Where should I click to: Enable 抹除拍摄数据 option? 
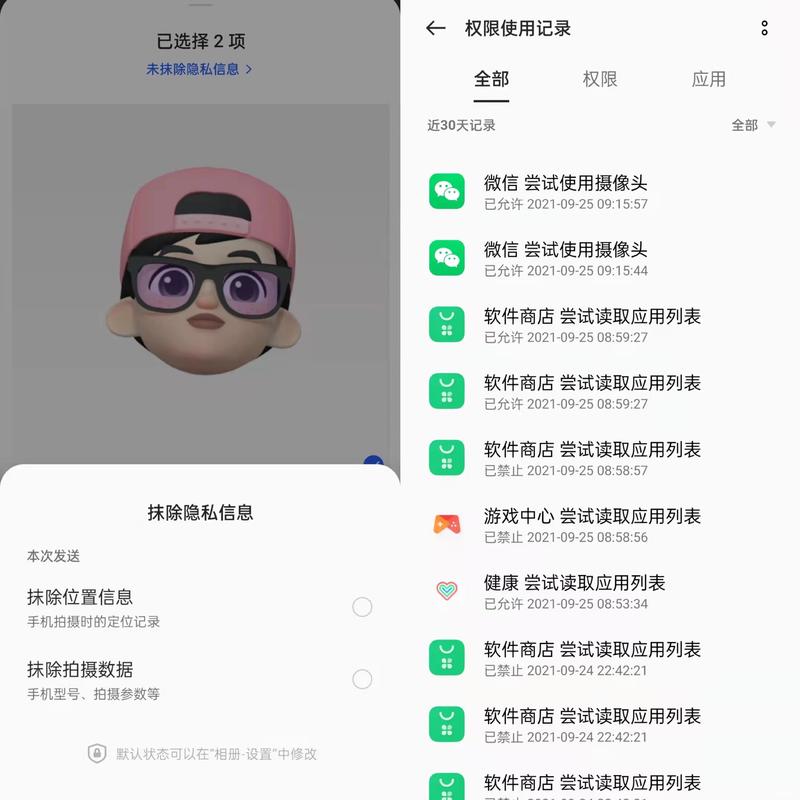point(362,680)
